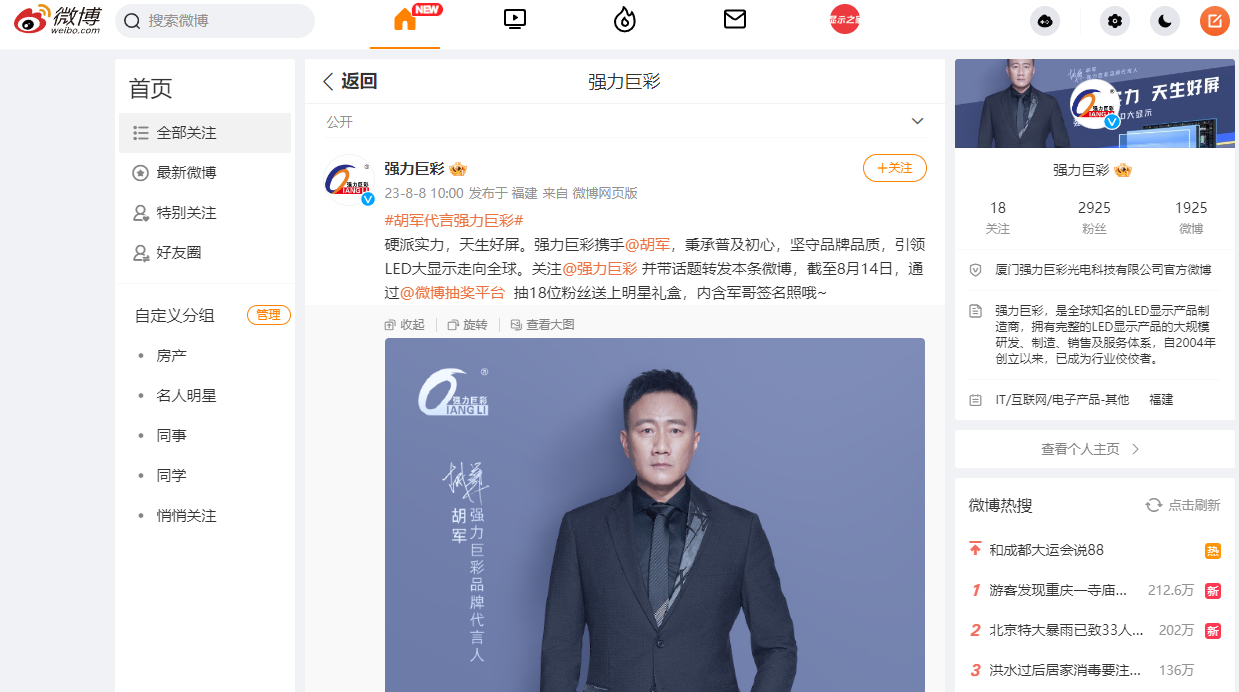The image size is (1239, 692).
Task: Go to the home feed tab
Action: click(405, 20)
